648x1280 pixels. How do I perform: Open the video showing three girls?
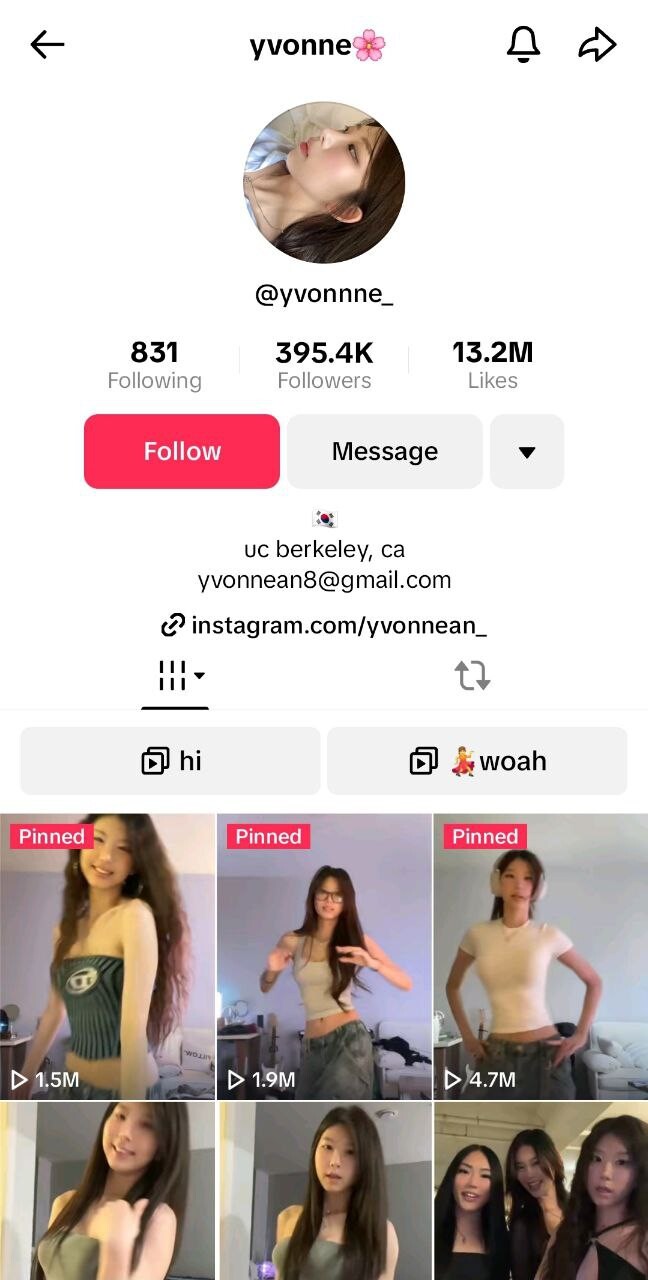click(540, 1190)
